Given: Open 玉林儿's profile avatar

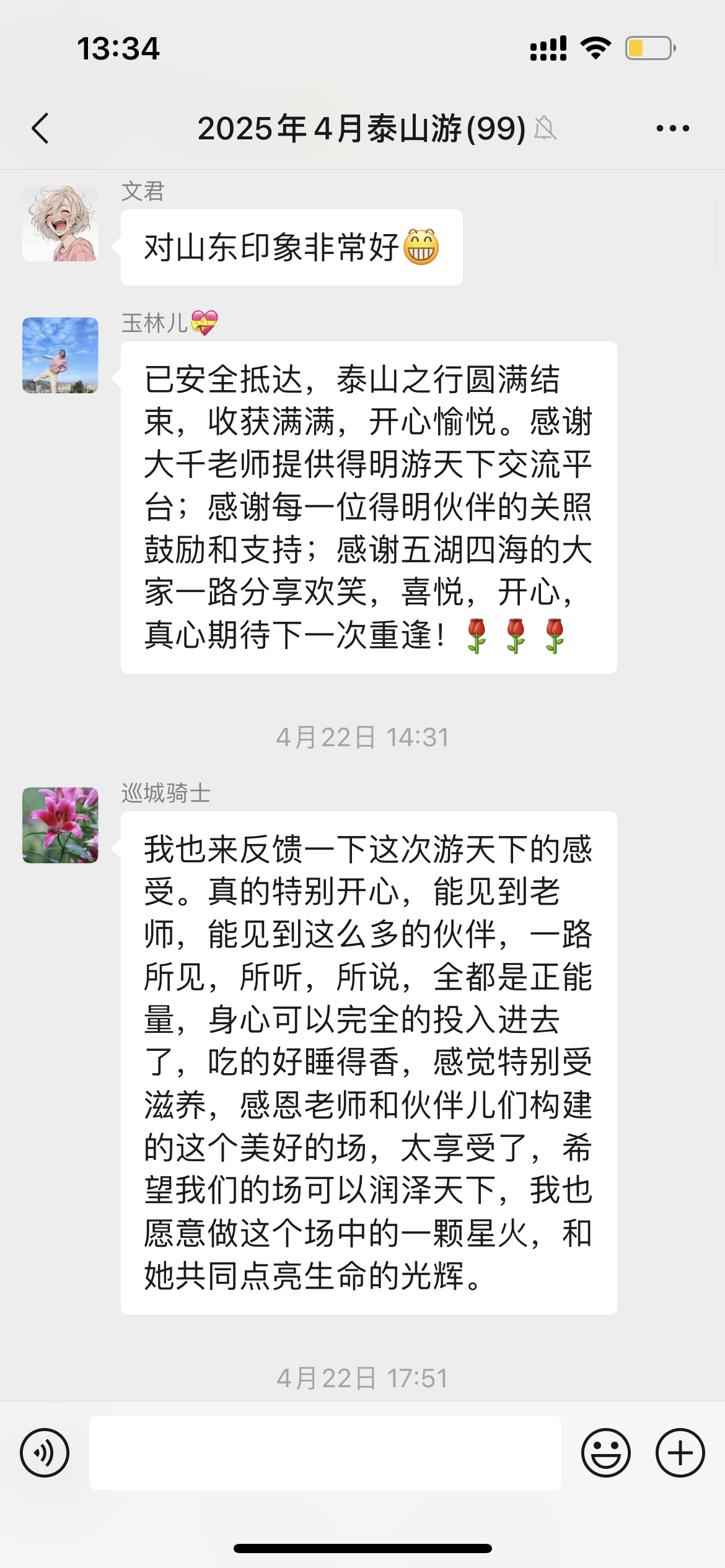Looking at the screenshot, I should (60, 355).
